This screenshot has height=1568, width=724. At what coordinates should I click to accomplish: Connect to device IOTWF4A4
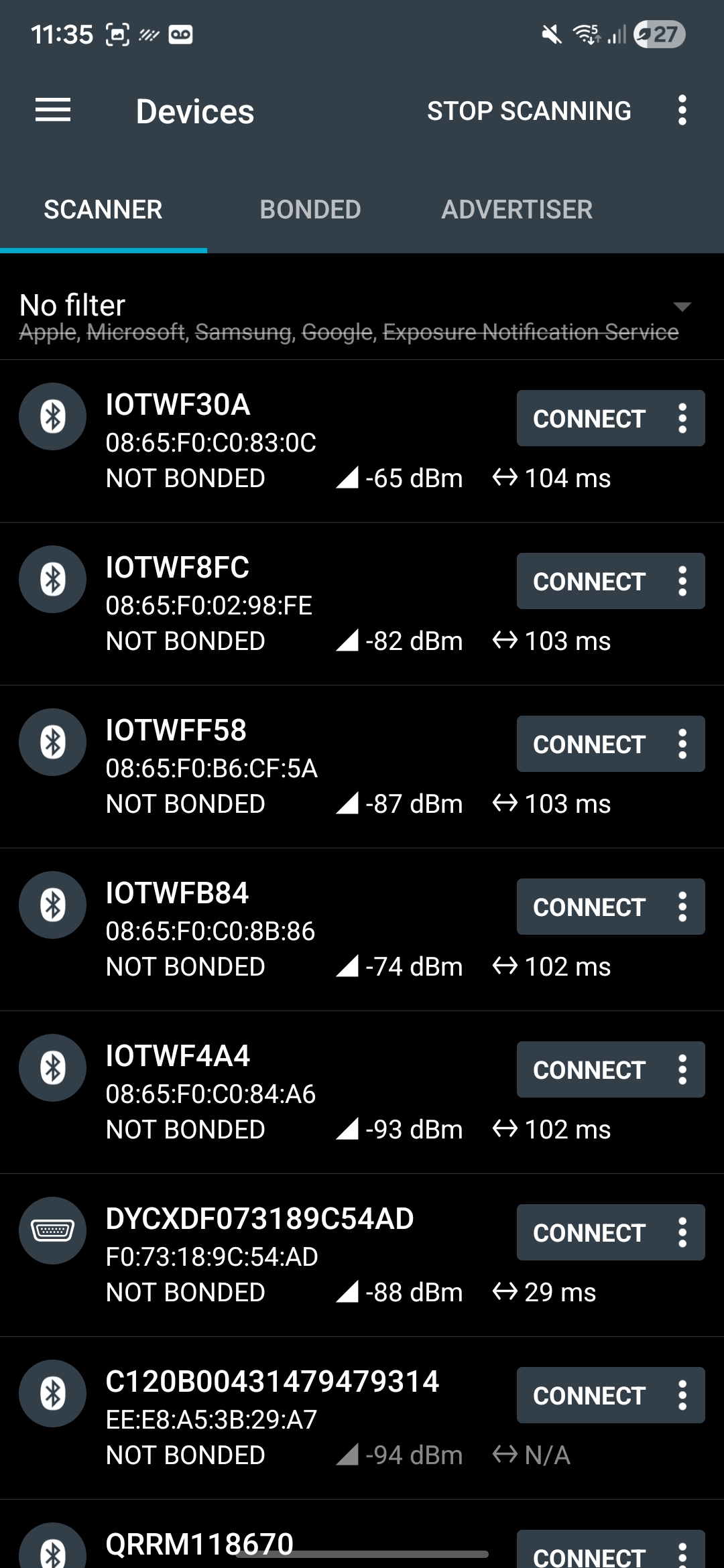pos(589,1070)
